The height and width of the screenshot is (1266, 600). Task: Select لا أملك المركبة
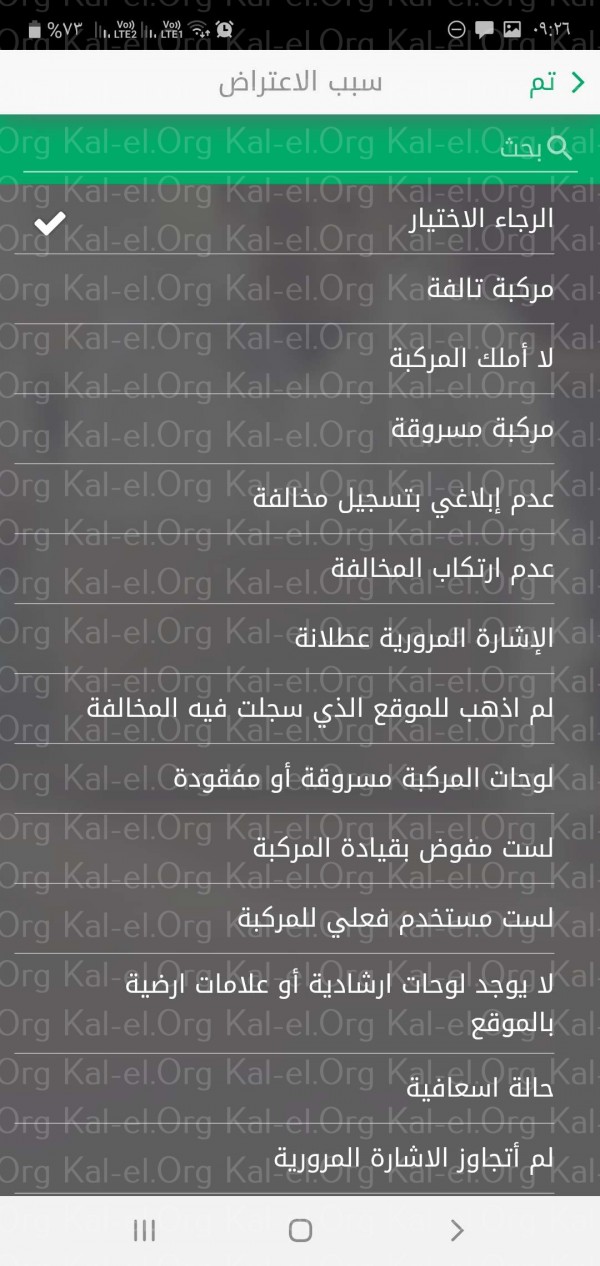tap(300, 360)
